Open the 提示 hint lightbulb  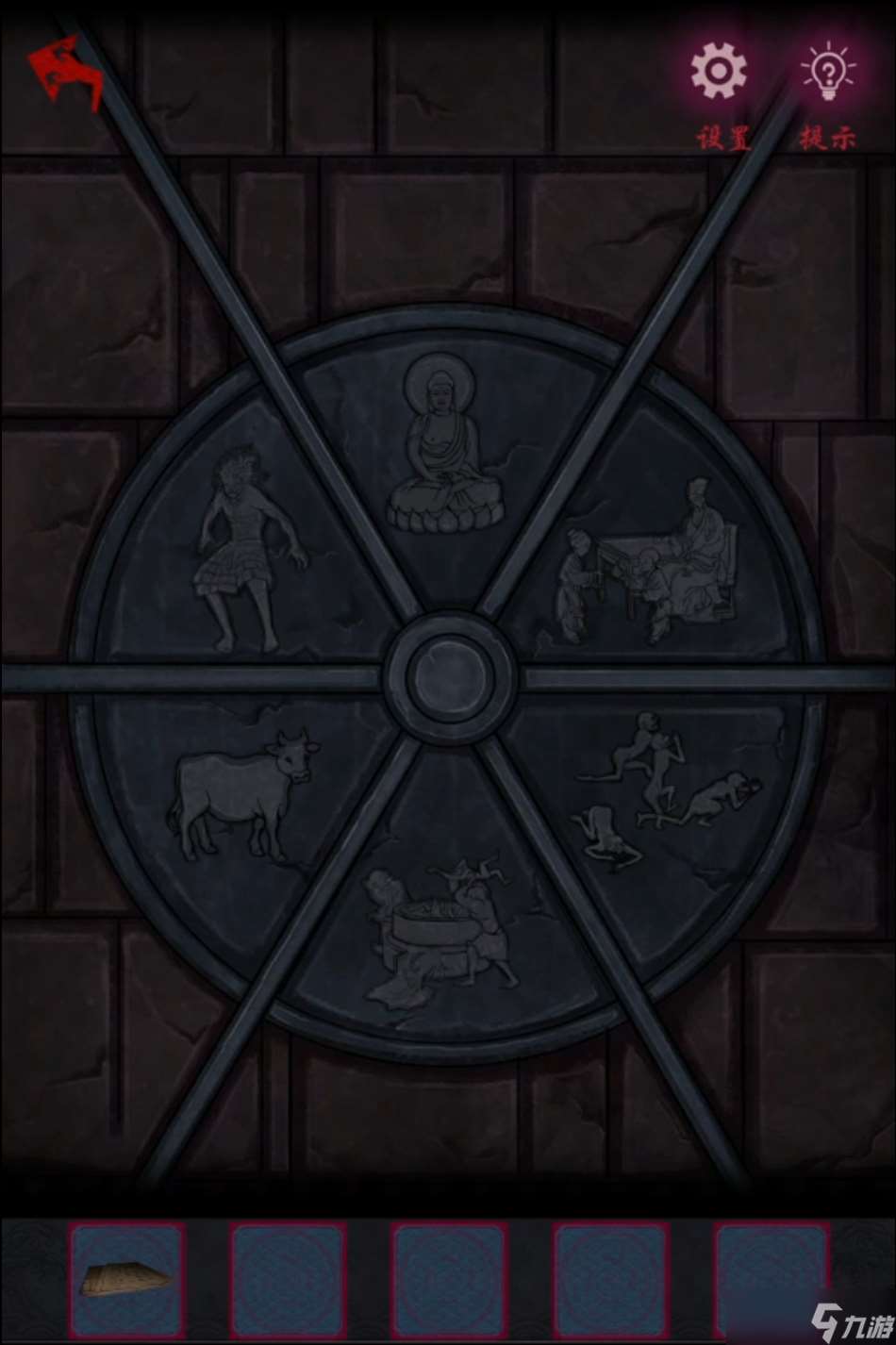click(828, 71)
